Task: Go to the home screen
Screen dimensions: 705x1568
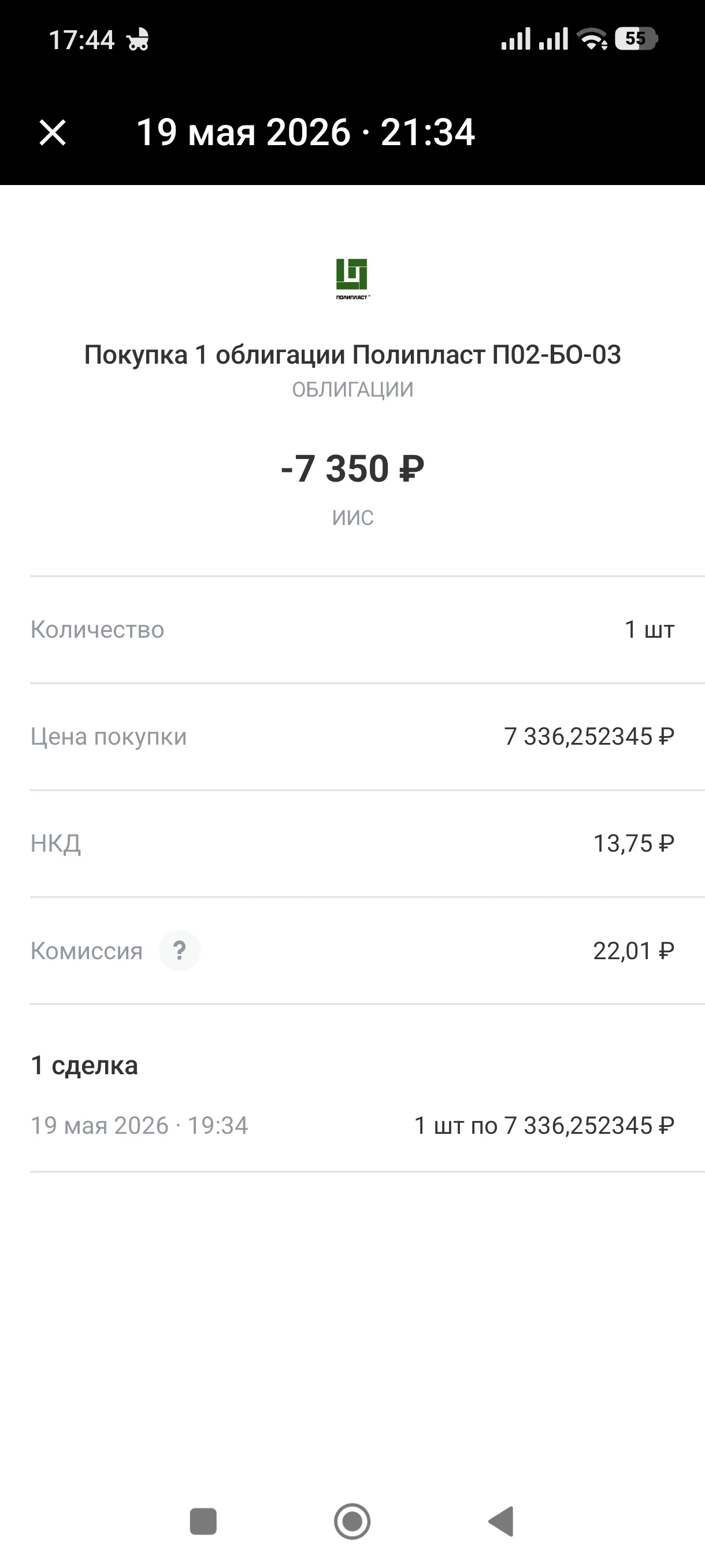Action: (352, 1521)
